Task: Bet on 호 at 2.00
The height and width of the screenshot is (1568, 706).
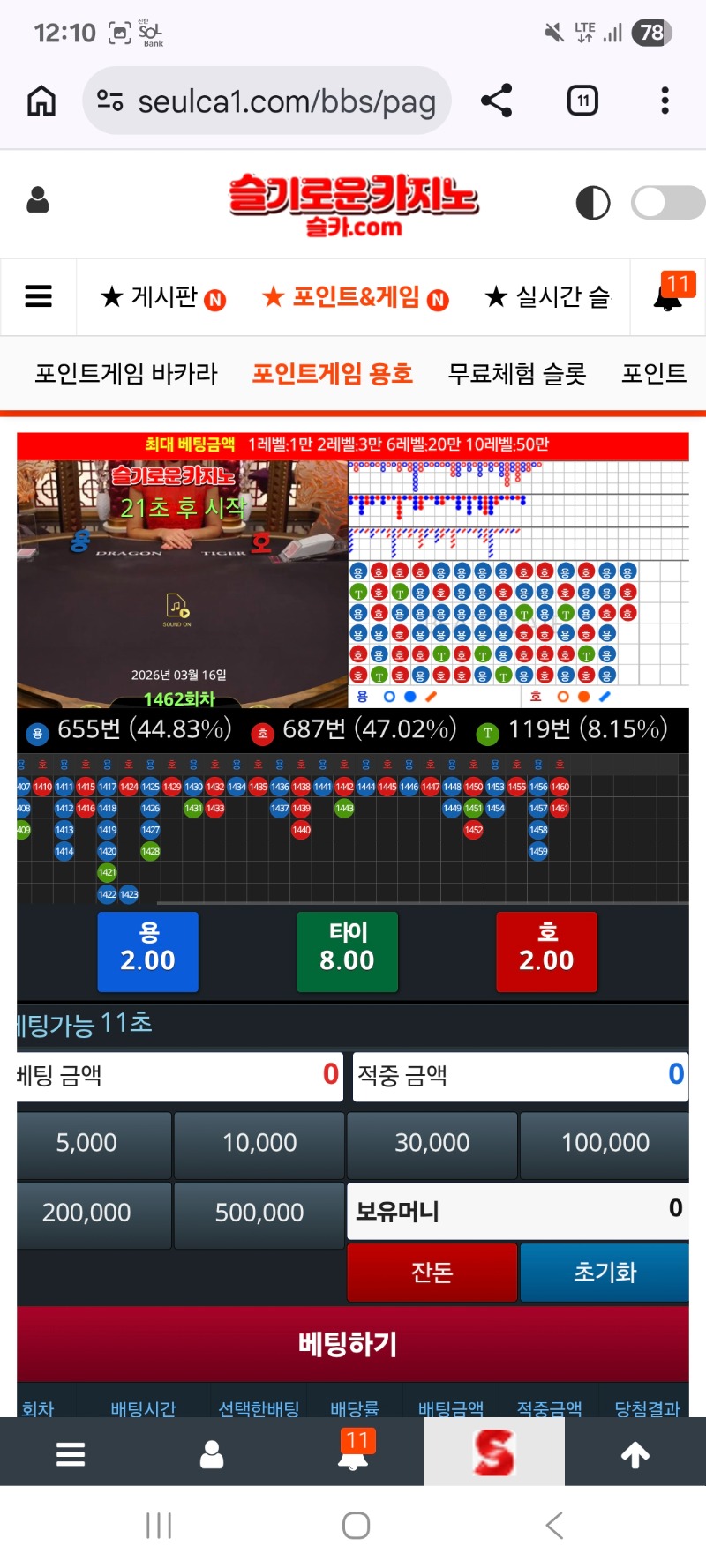Action: pyautogui.click(x=546, y=951)
